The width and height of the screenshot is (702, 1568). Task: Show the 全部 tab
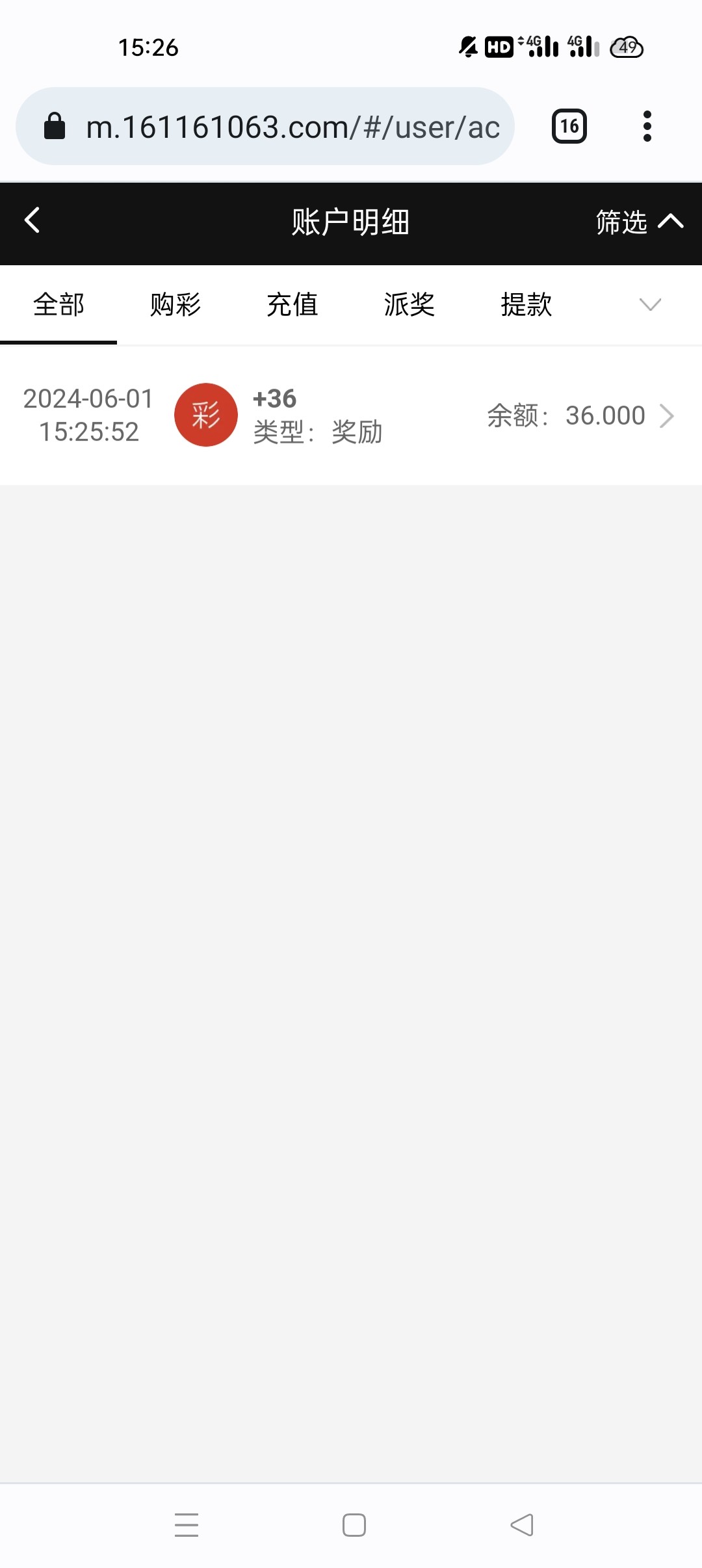pyautogui.click(x=58, y=304)
